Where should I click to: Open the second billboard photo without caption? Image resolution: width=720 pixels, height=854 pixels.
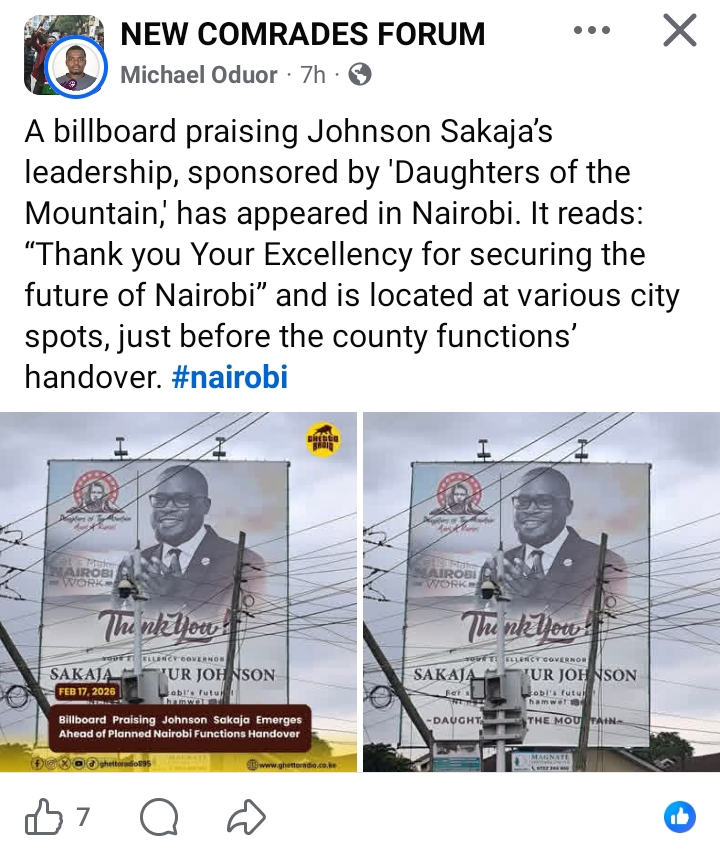tap(540, 592)
